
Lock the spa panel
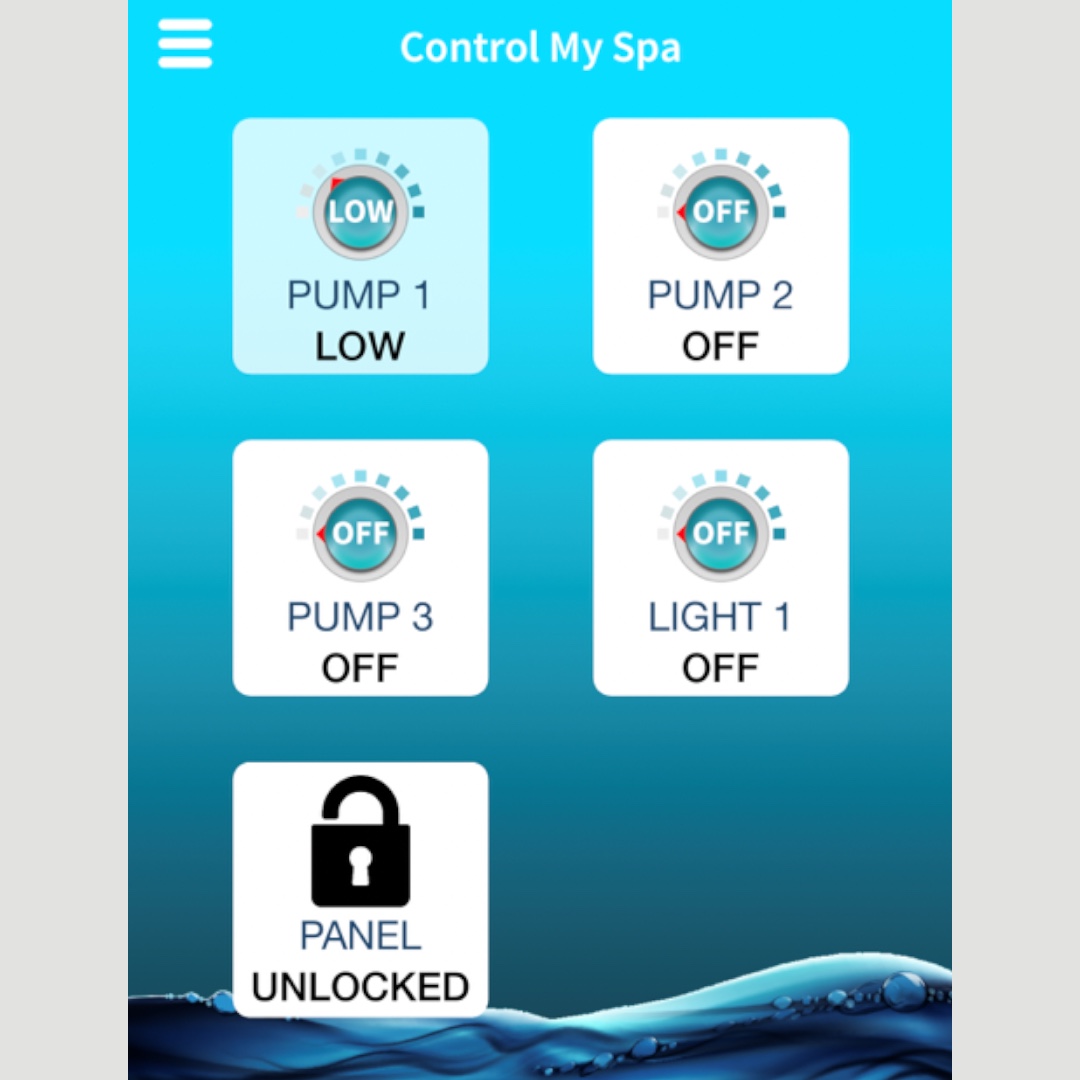tap(360, 889)
